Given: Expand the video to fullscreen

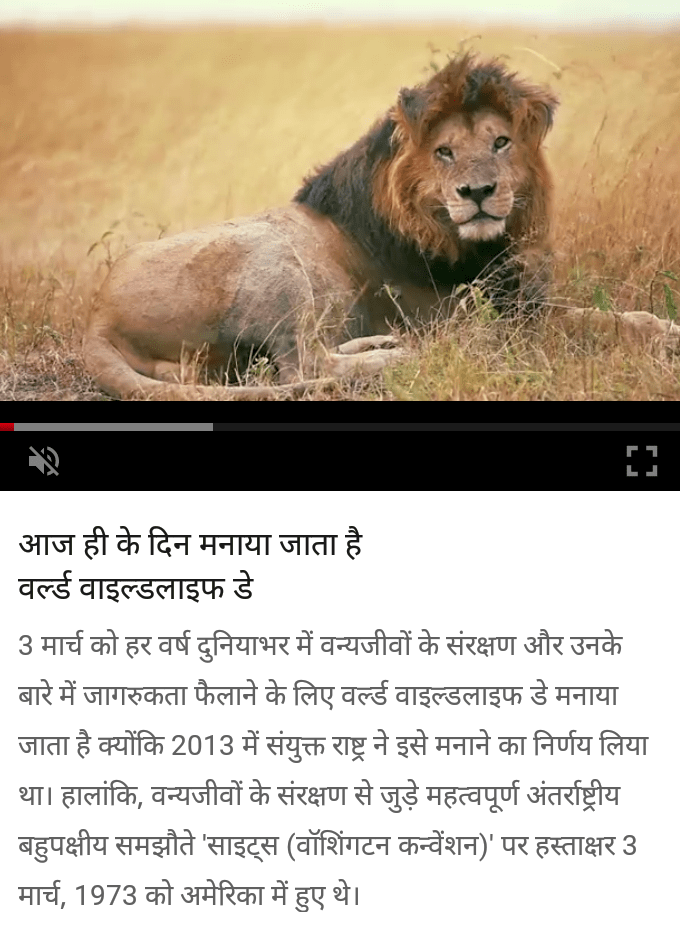Looking at the screenshot, I should (641, 461).
